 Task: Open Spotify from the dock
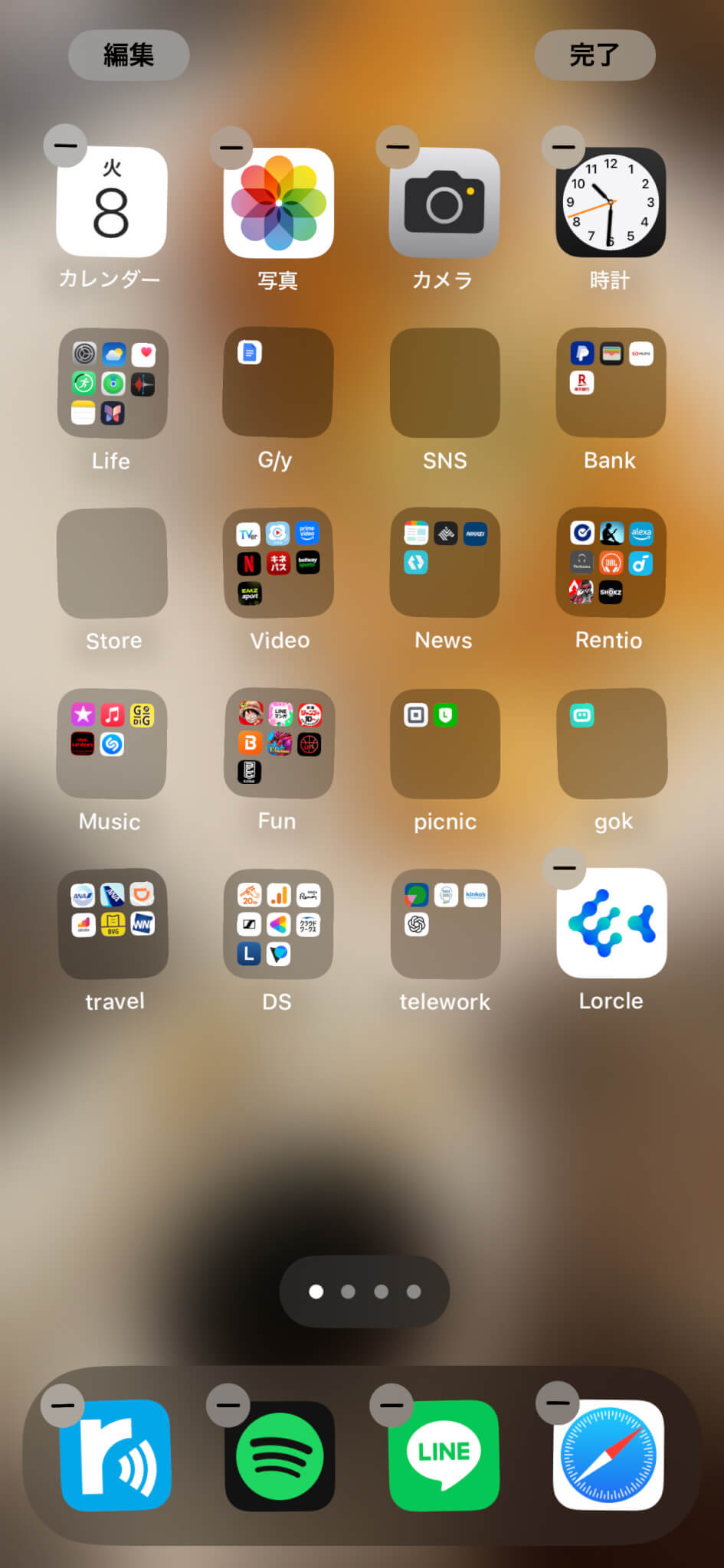280,1455
